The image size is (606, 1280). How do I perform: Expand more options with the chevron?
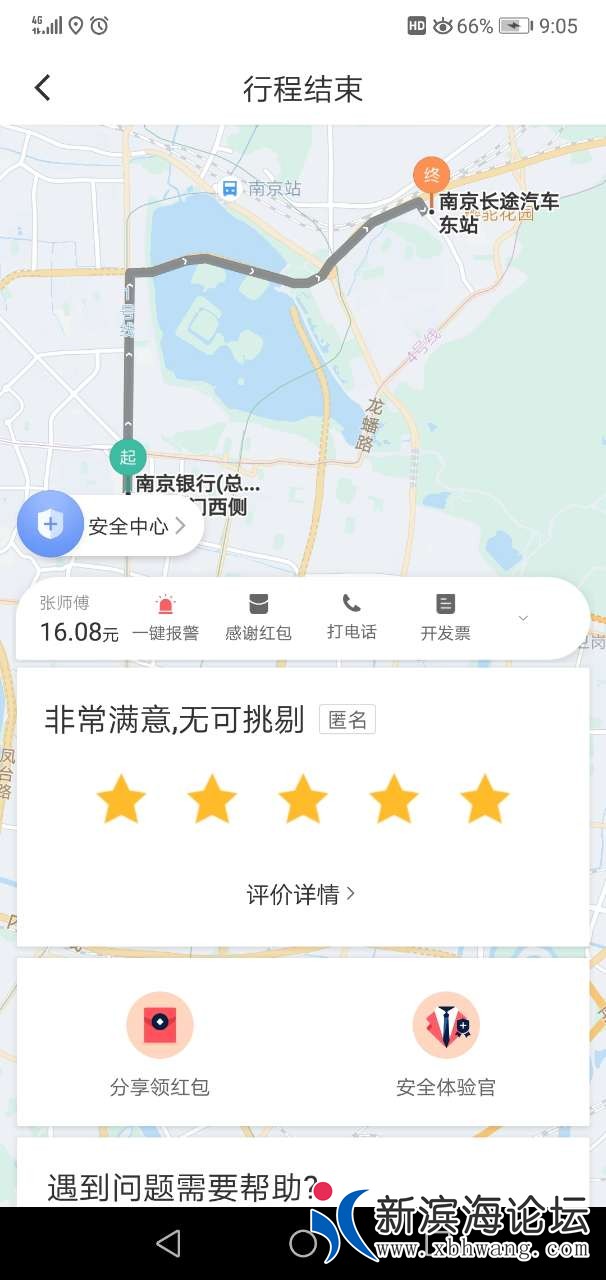(523, 618)
